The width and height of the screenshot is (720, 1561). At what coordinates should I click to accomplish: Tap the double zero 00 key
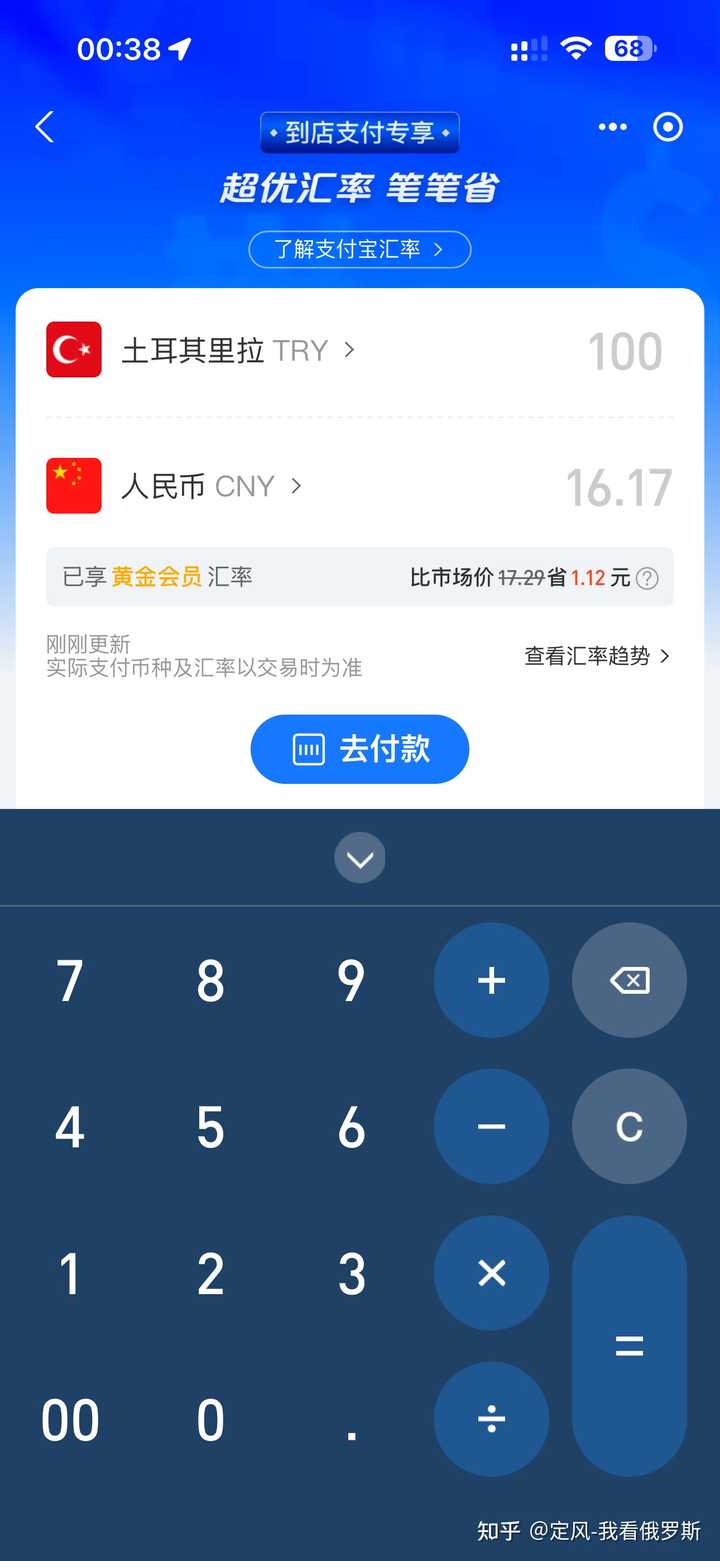(70, 1420)
